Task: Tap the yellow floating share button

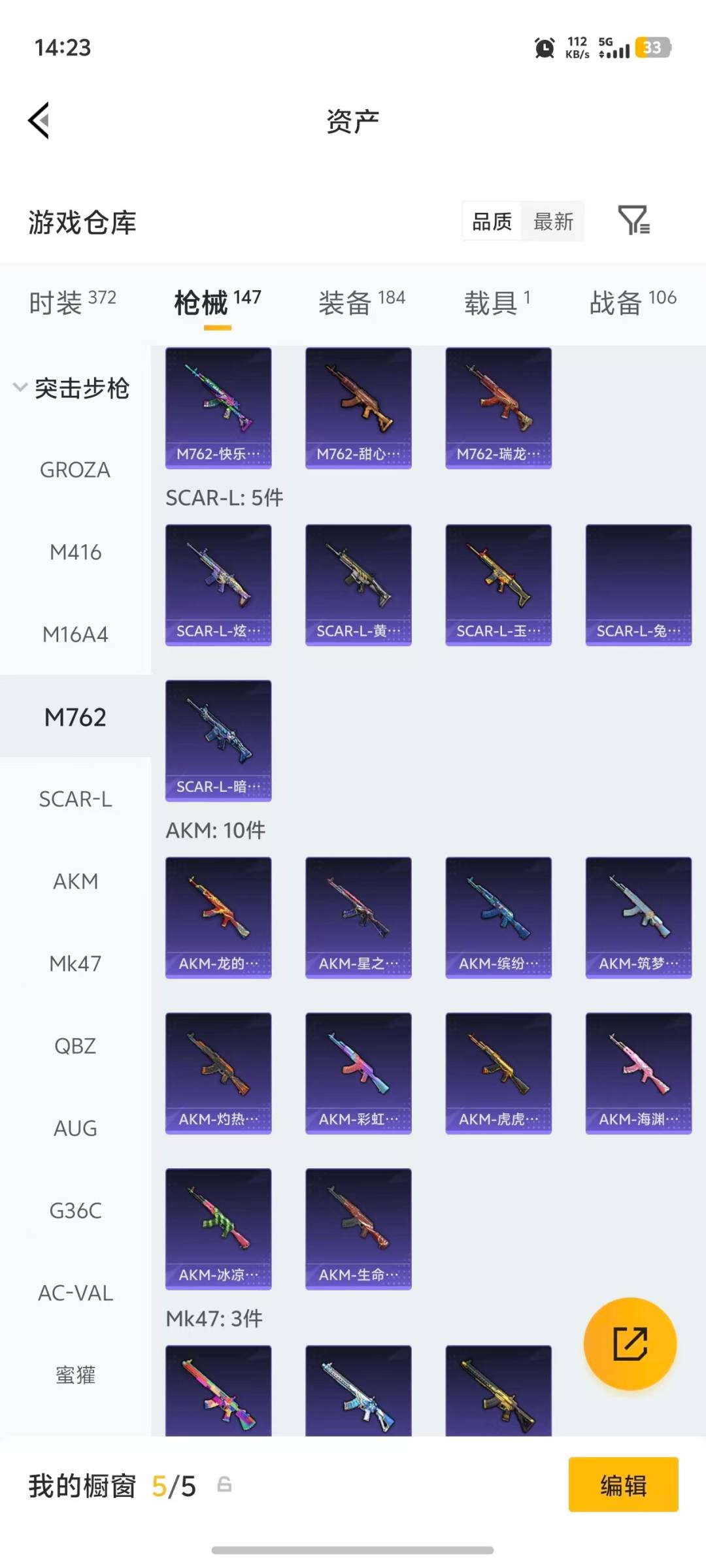Action: tap(630, 1344)
